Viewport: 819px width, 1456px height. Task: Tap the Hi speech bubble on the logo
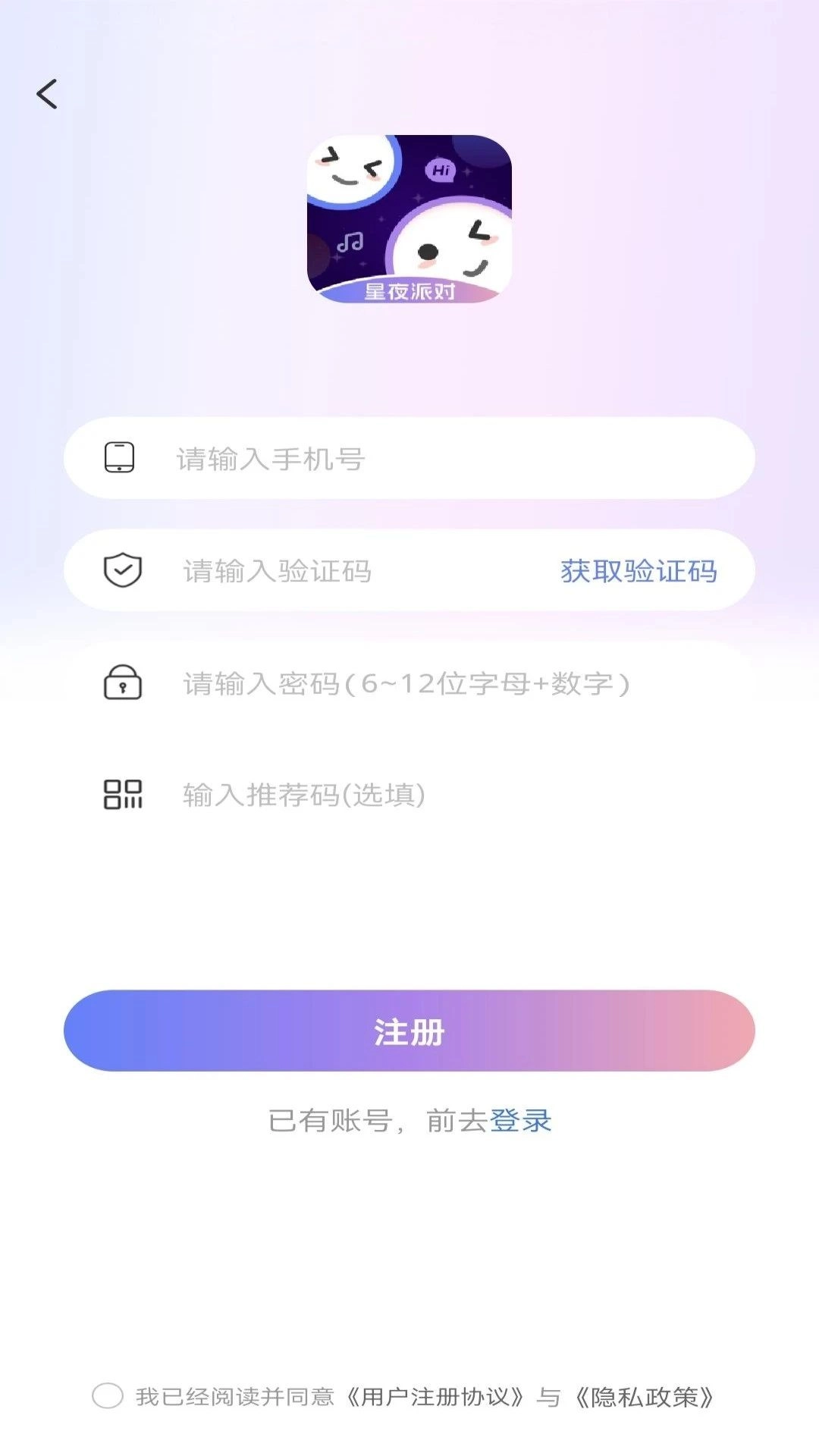pyautogui.click(x=443, y=170)
